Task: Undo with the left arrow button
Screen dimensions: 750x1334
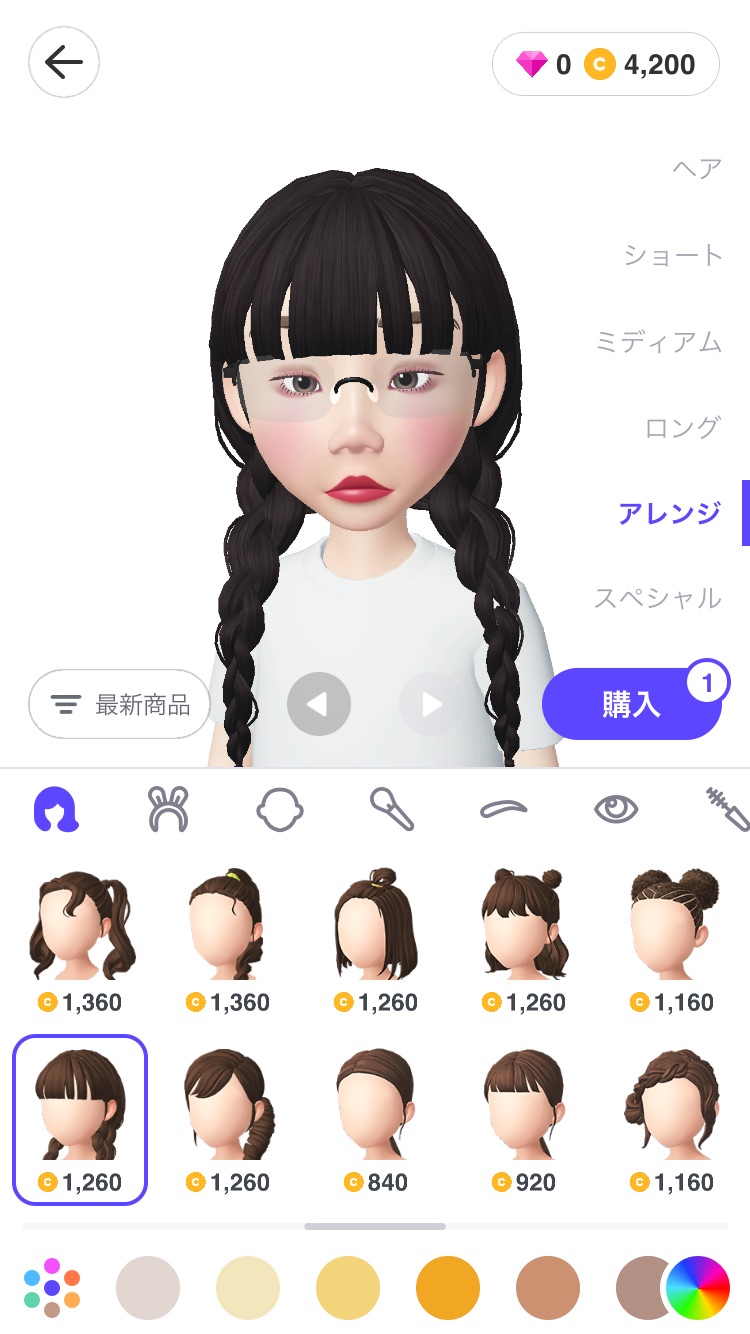Action: (319, 704)
